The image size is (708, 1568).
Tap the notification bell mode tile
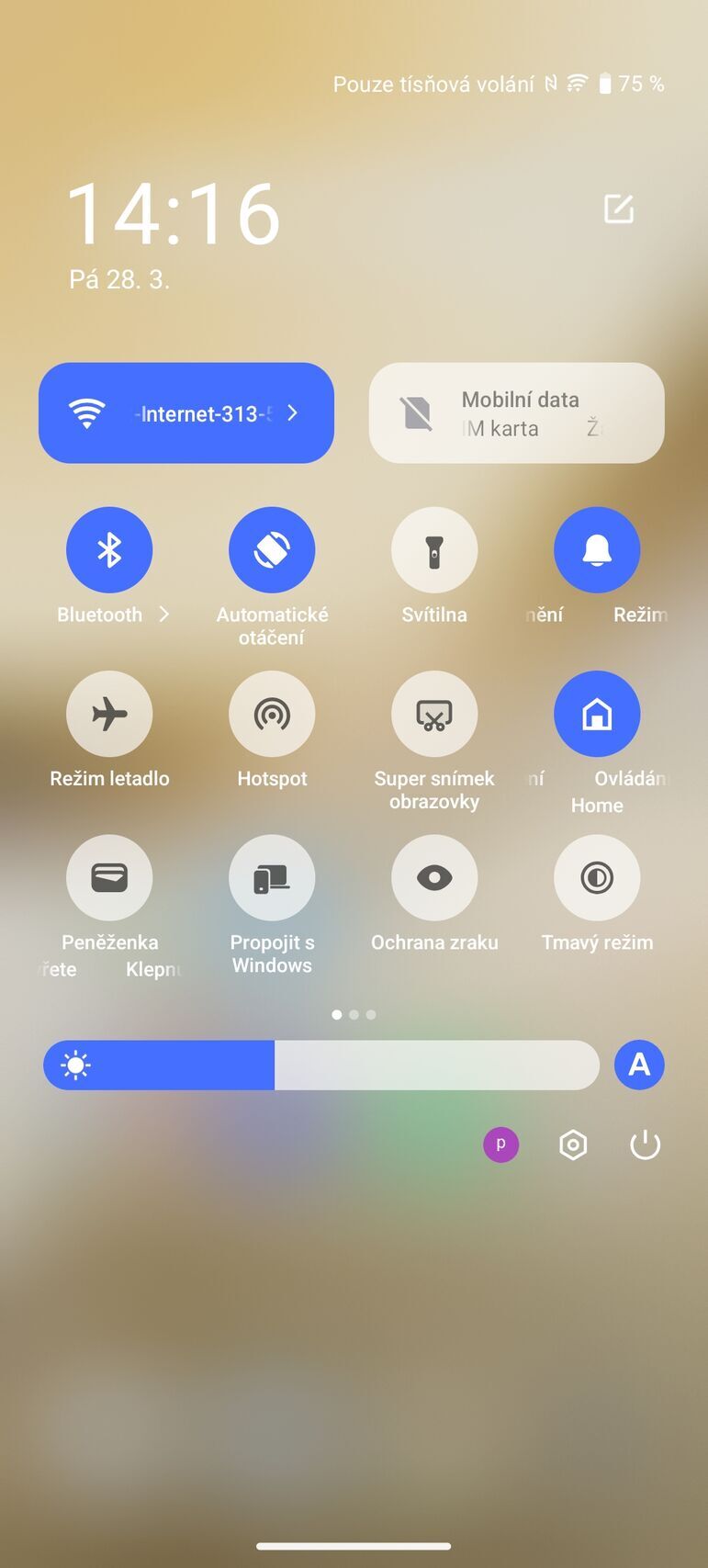[x=597, y=549]
